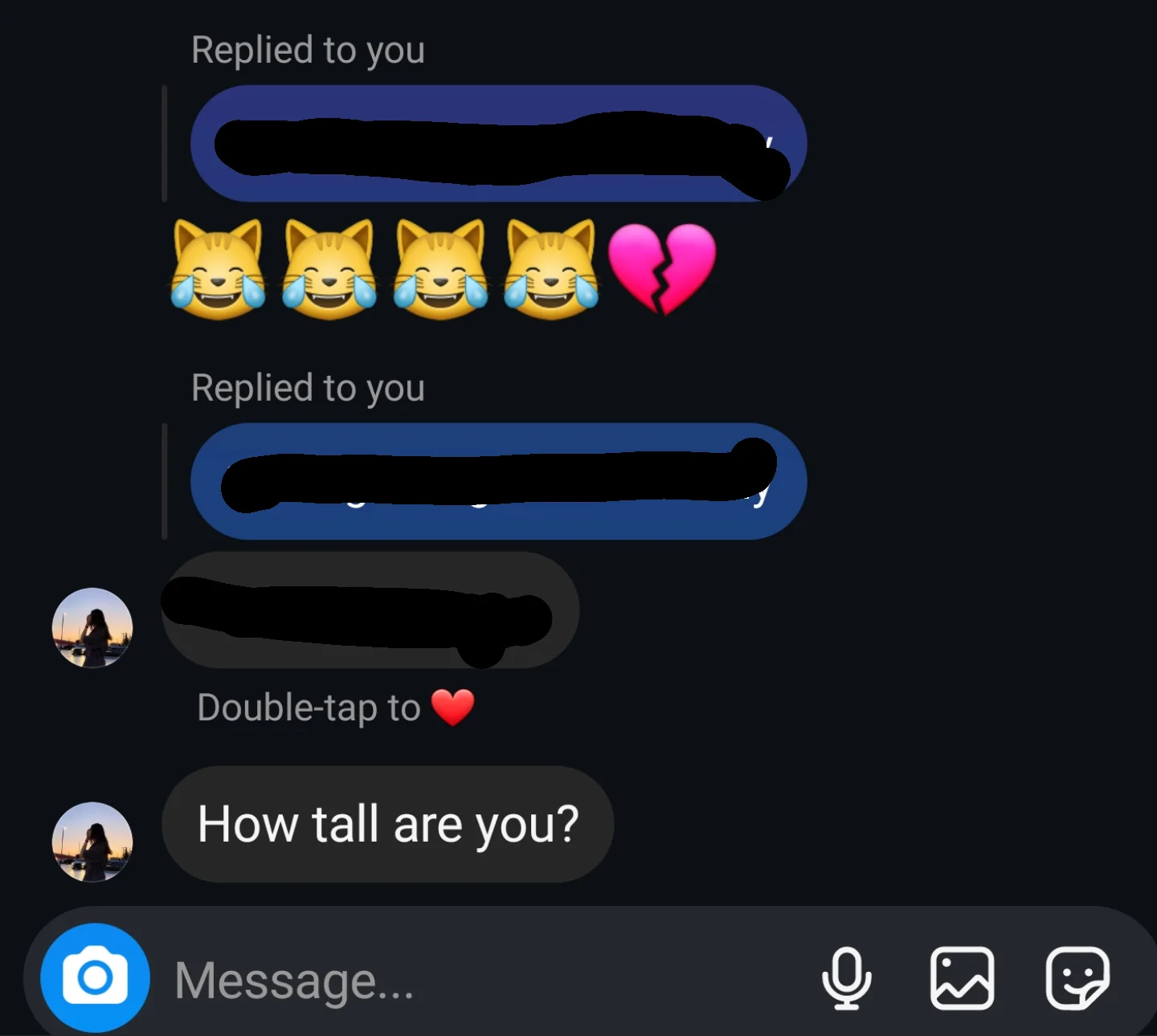Open the photo gallery picker

click(x=962, y=978)
